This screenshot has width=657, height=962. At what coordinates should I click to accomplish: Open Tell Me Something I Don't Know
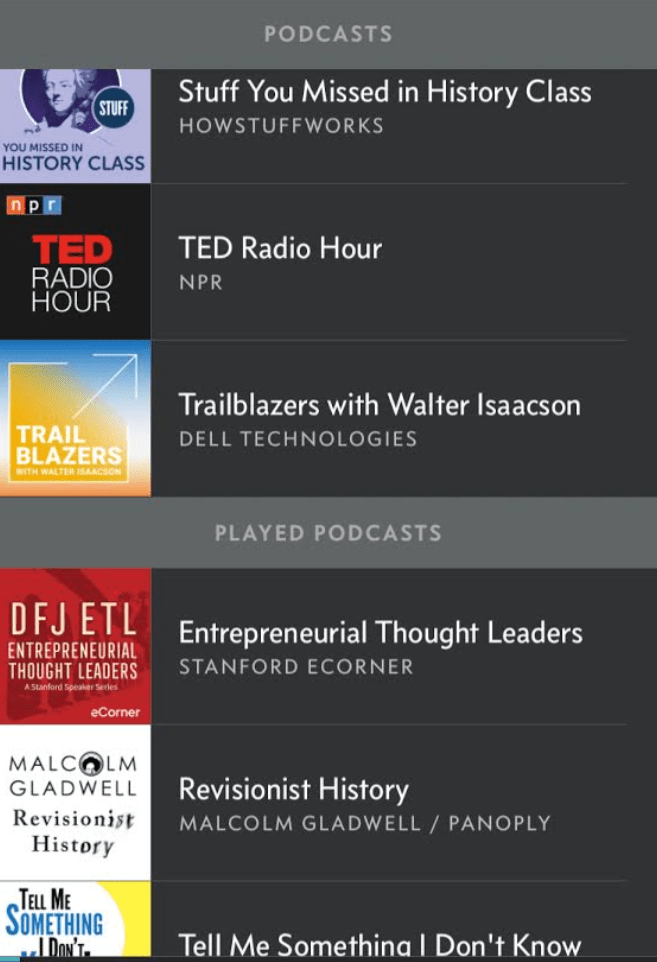coord(378,942)
